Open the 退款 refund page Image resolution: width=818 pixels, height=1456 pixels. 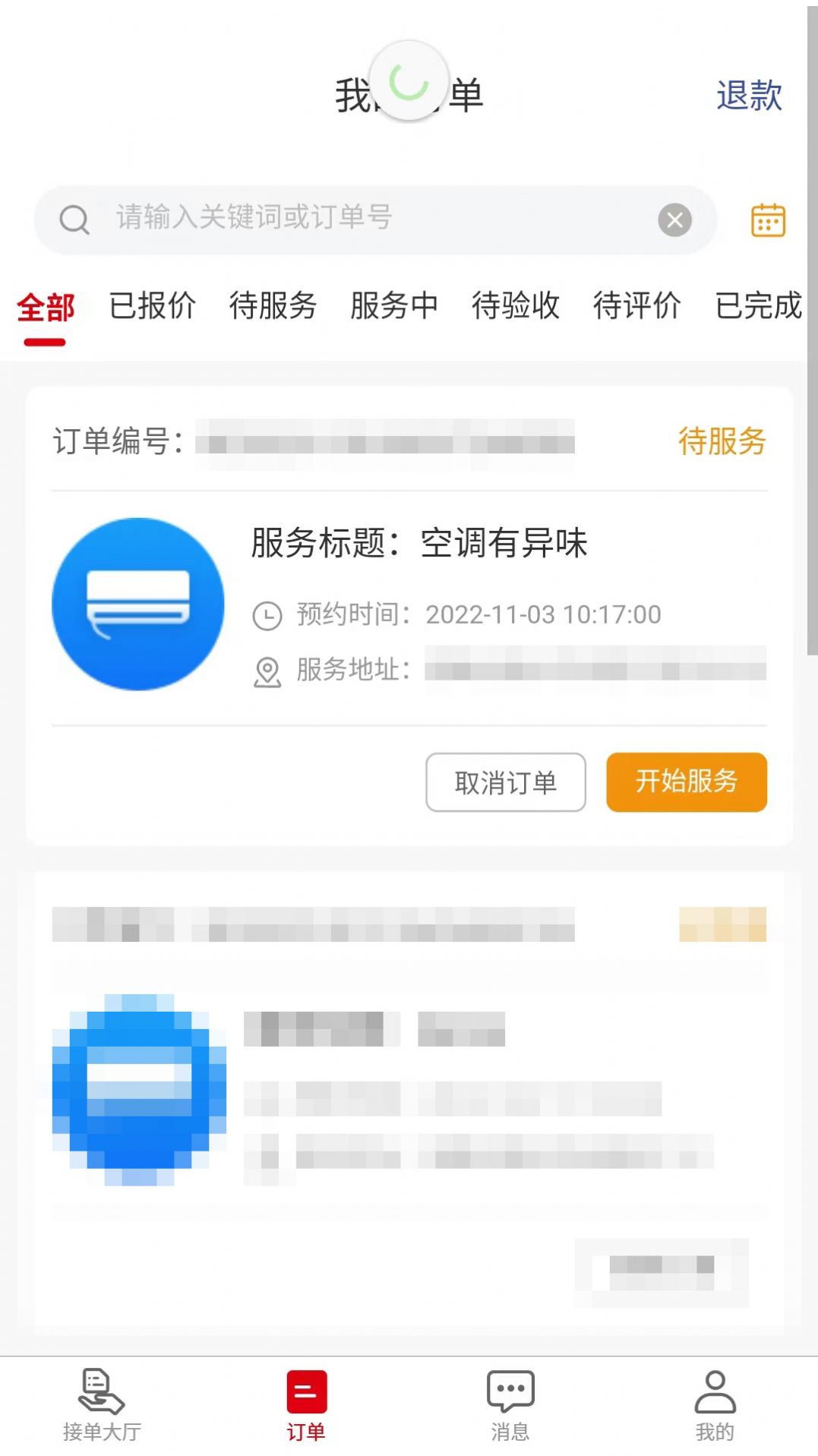point(749,96)
